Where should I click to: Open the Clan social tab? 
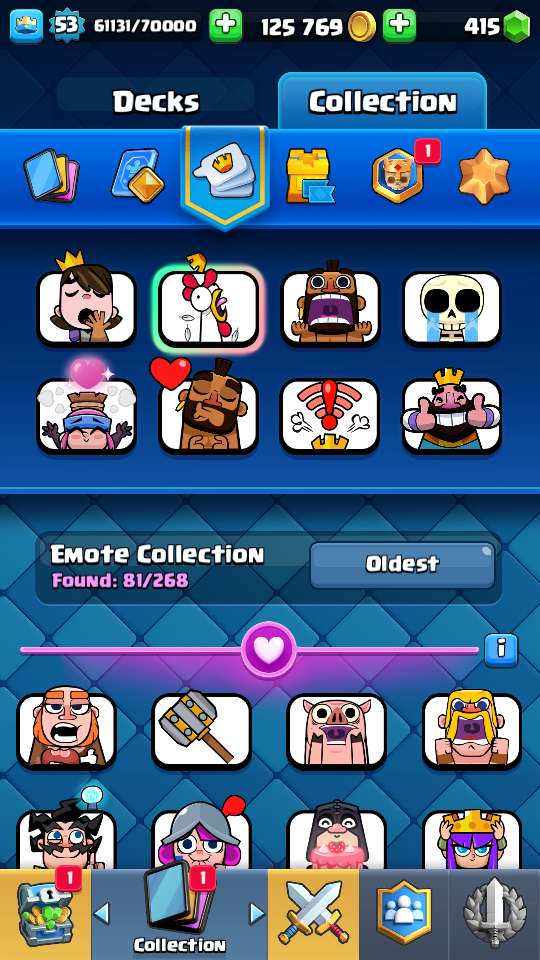403,915
